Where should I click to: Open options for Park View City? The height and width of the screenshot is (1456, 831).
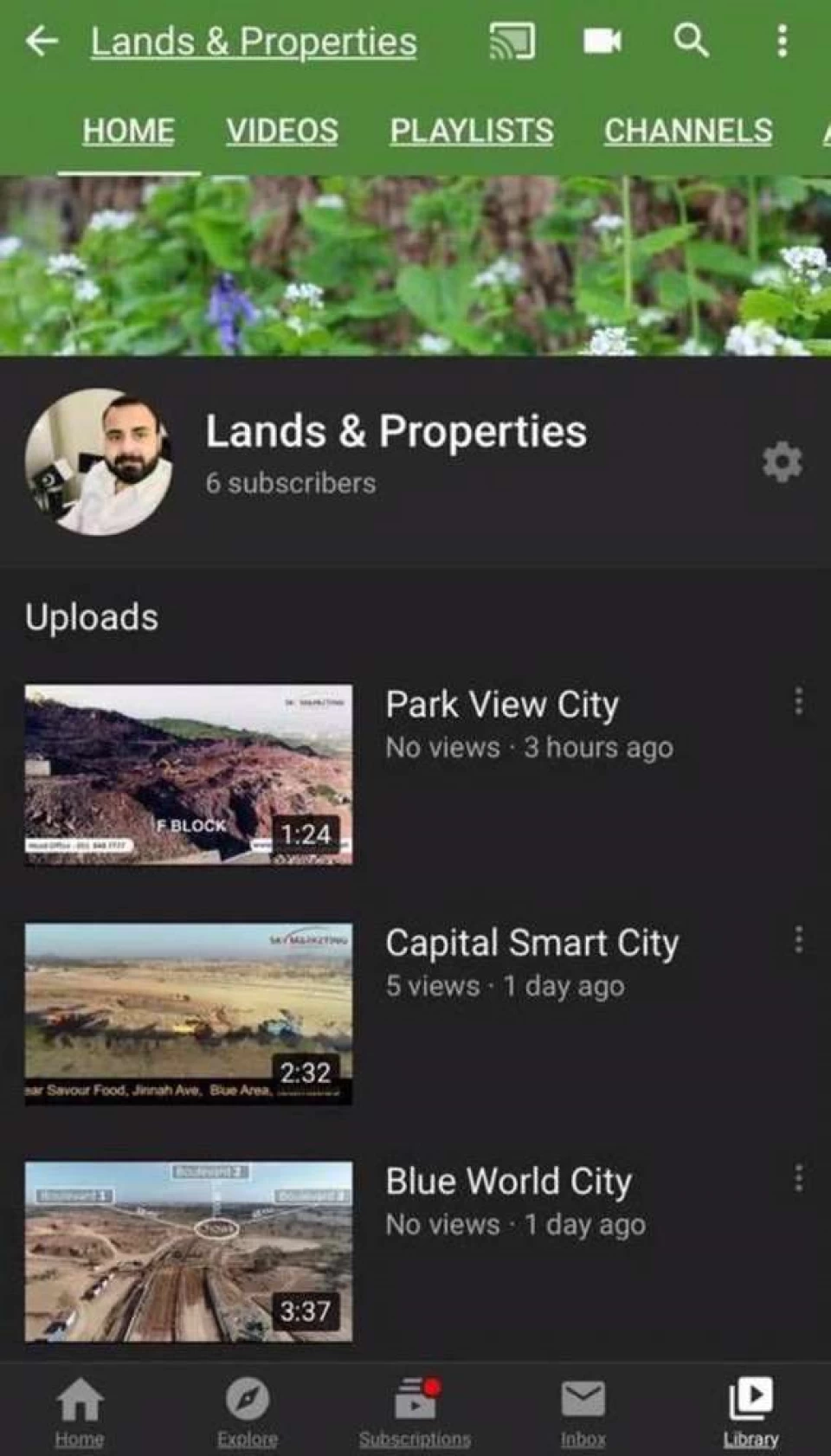click(798, 702)
